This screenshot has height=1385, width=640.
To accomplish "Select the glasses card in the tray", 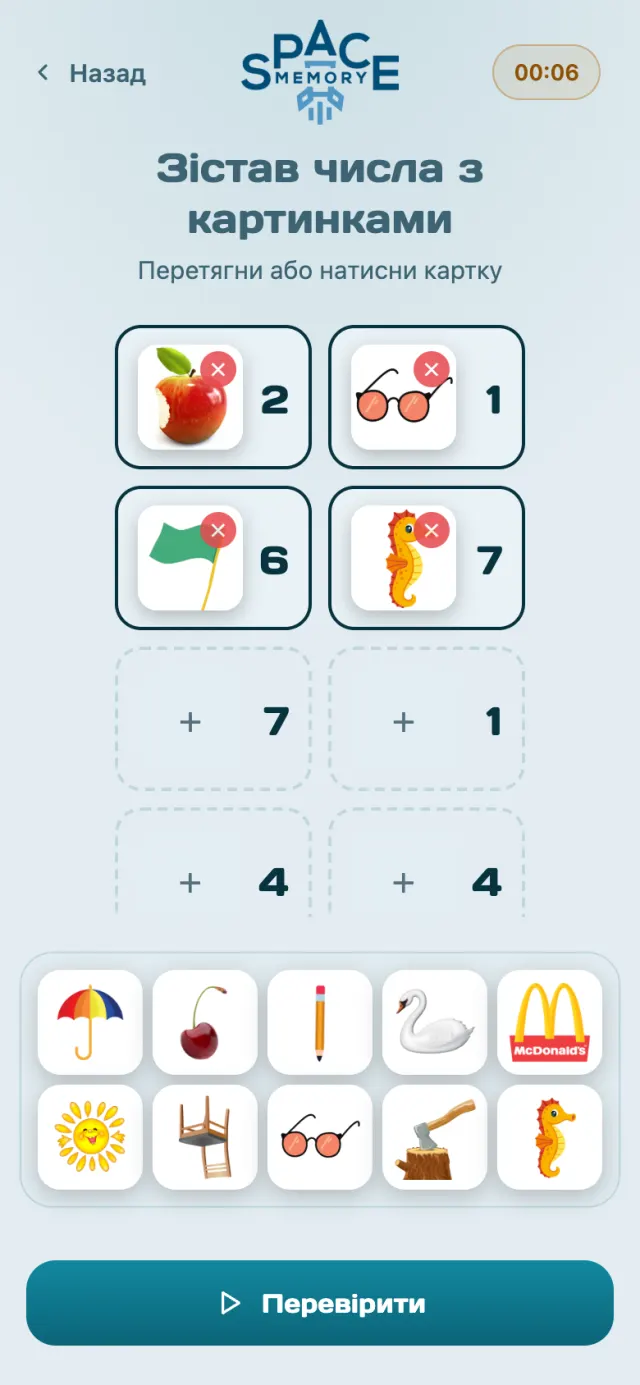I will click(x=320, y=1137).
